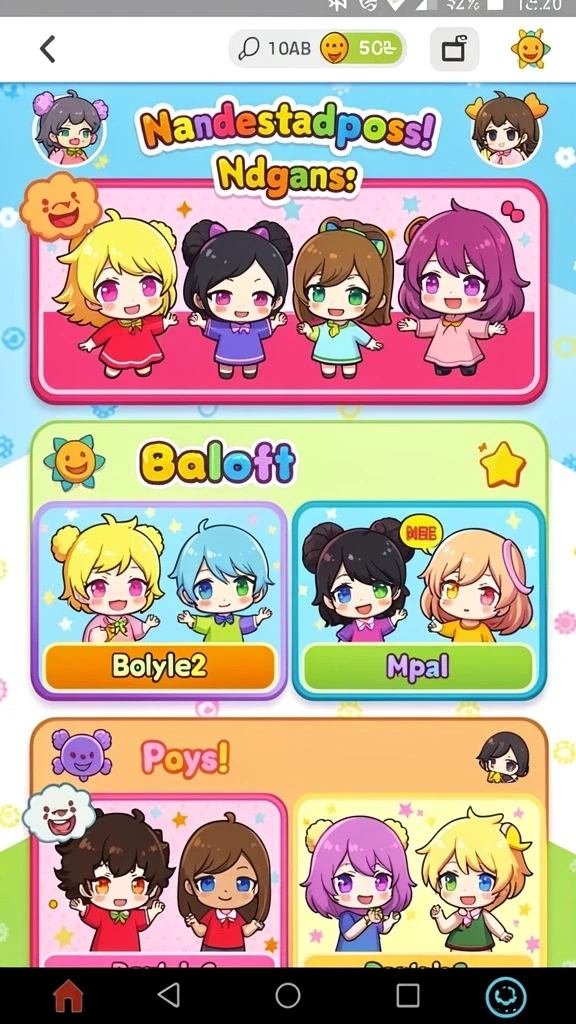Open the Poys! card with purple-haired girl
Viewport: 576px width, 1024px height.
click(x=419, y=880)
